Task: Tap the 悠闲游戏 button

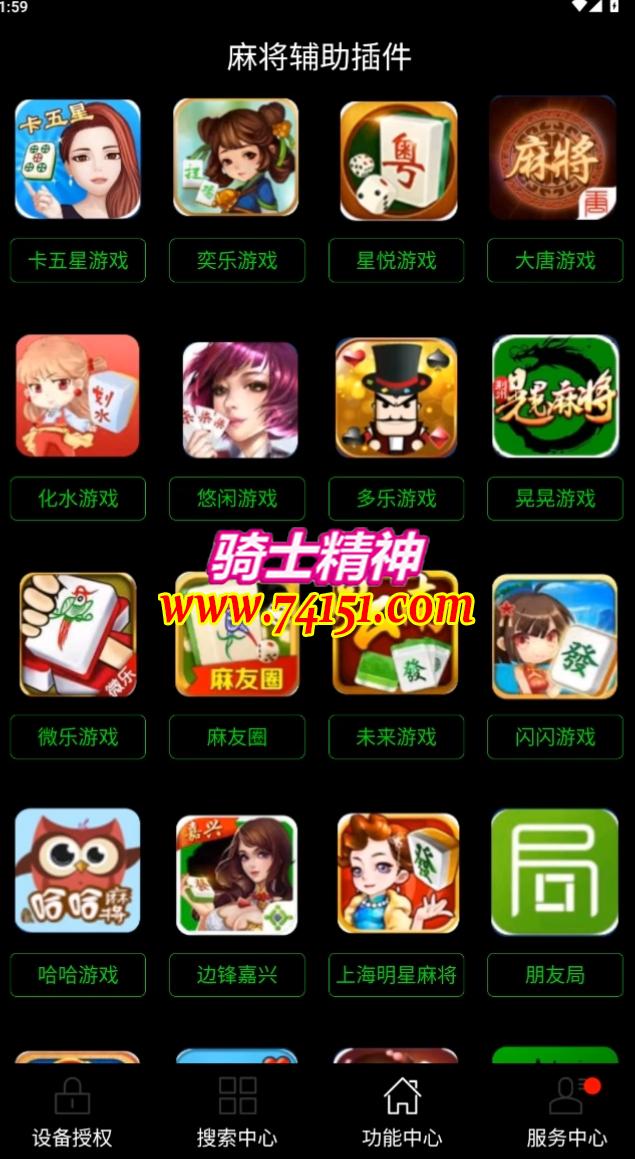Action: 237,499
